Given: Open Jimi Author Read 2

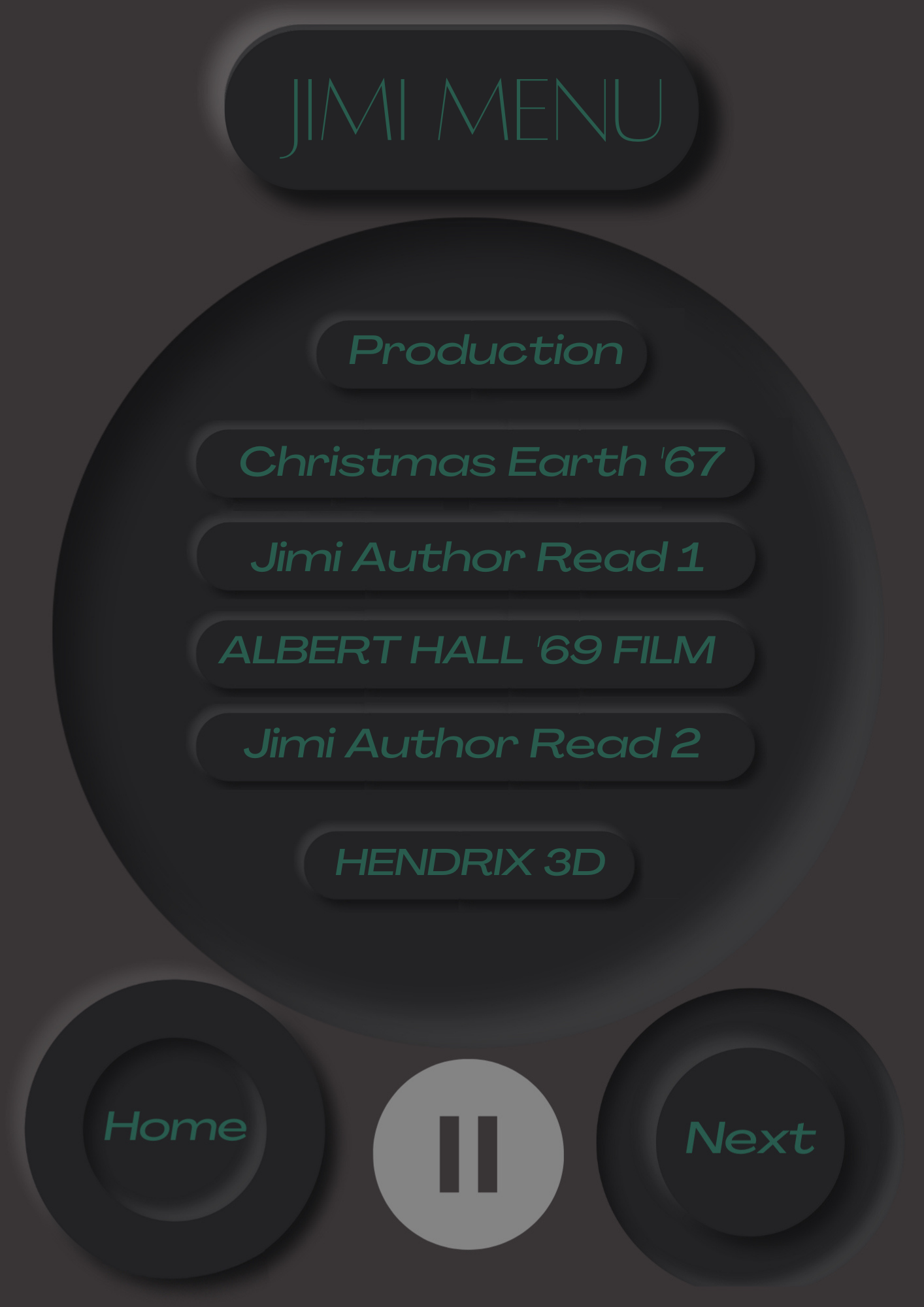Looking at the screenshot, I should coord(475,745).
